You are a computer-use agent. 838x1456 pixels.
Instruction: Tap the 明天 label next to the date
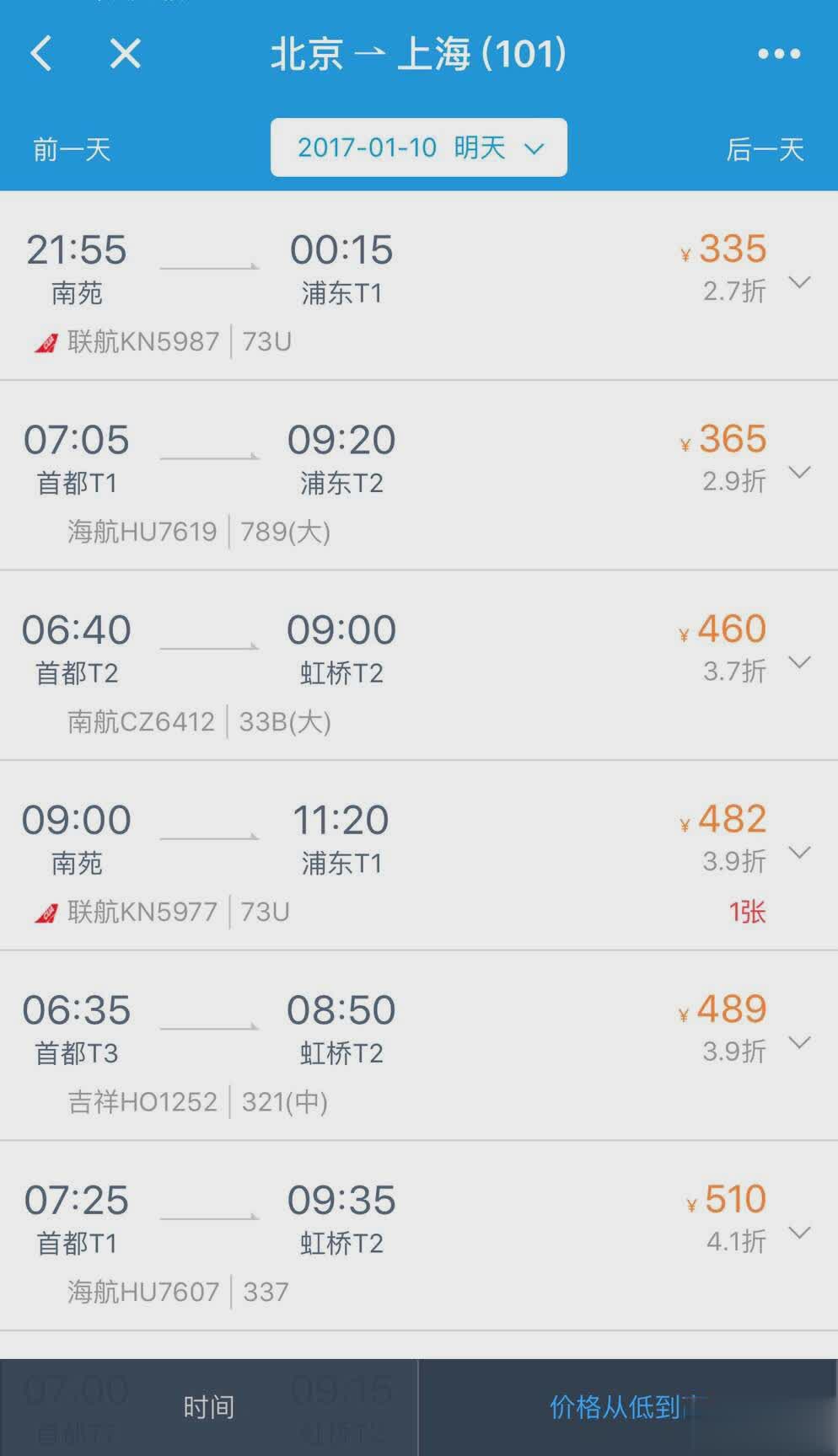478,147
